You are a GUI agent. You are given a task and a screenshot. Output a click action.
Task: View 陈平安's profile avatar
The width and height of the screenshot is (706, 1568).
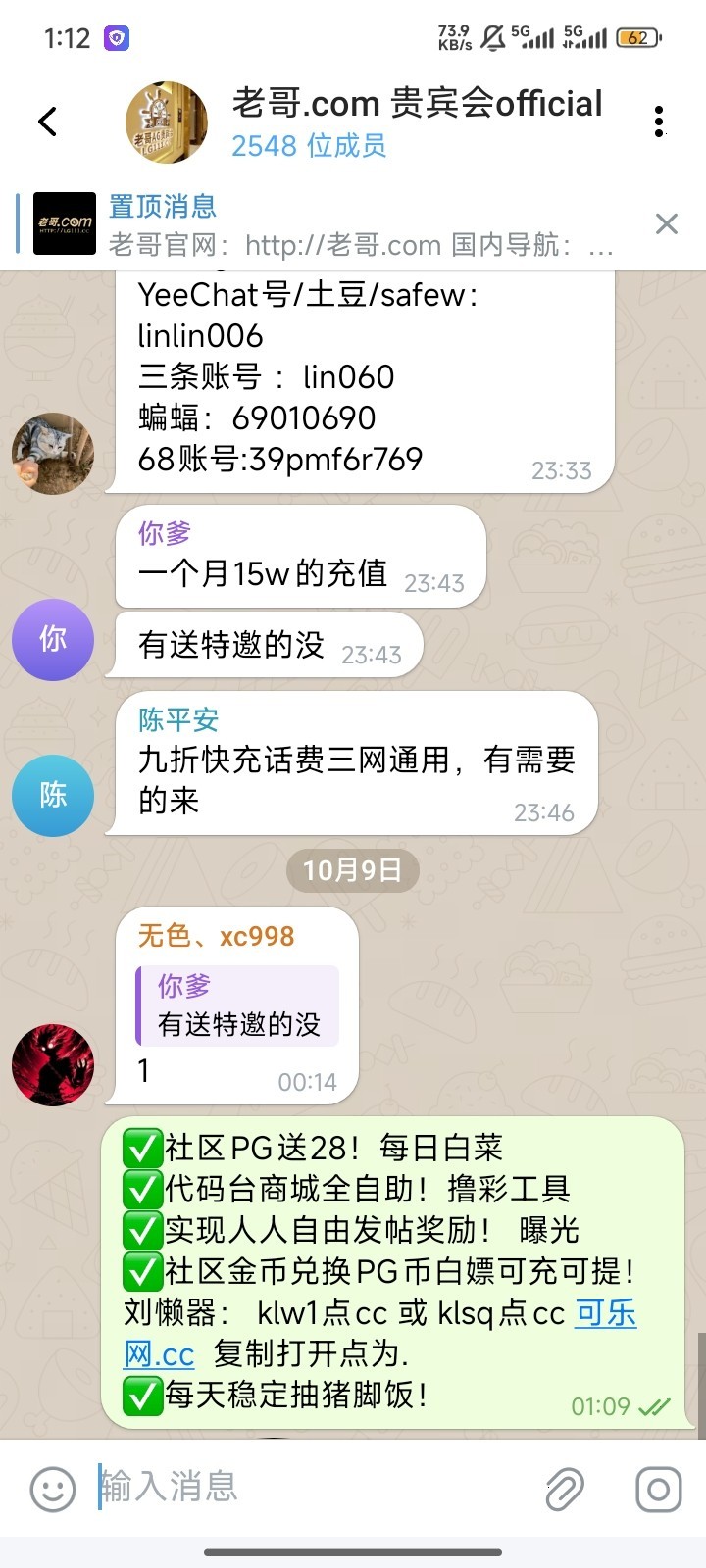(53, 795)
